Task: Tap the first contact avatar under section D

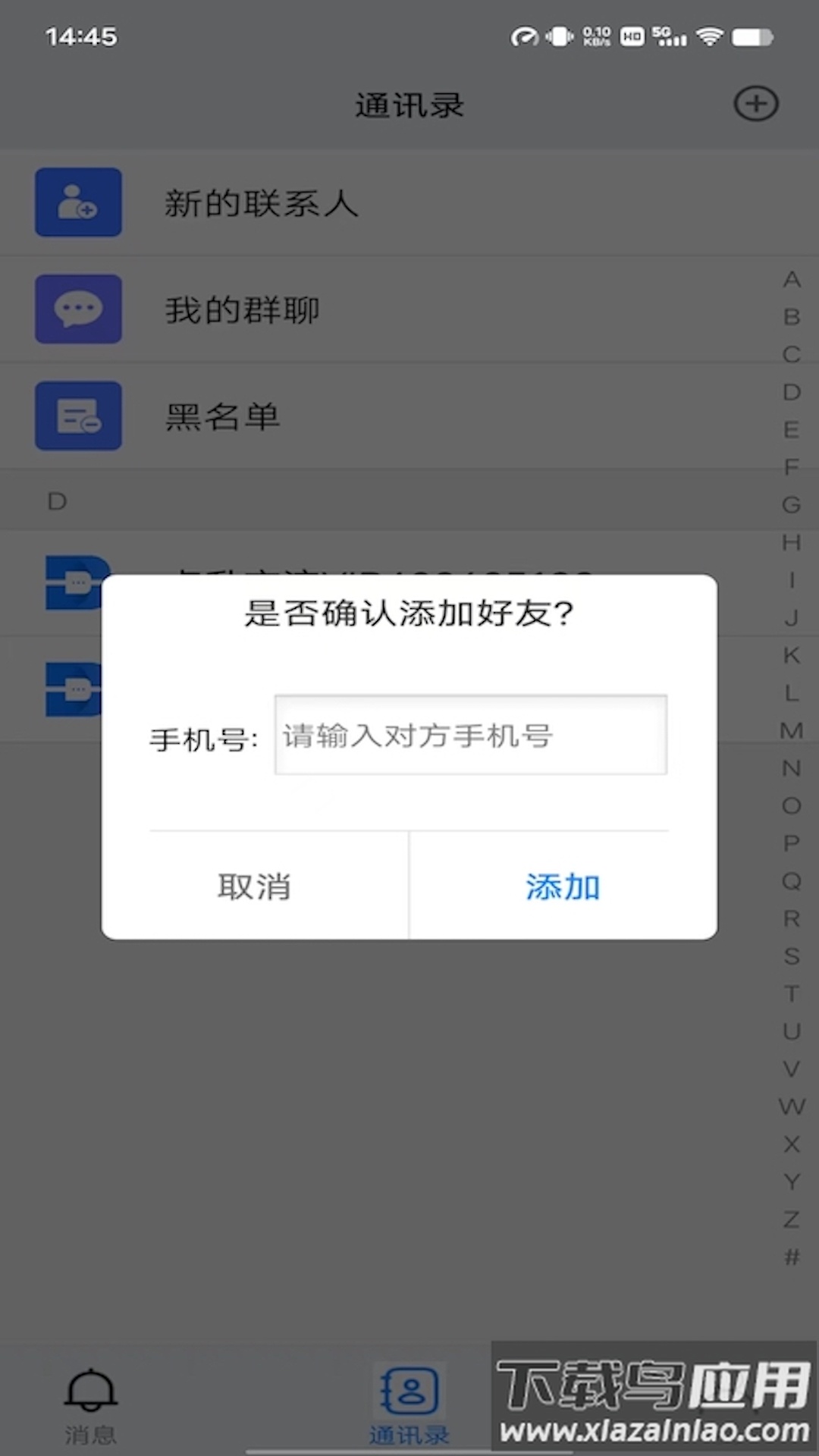Action: coord(72,582)
